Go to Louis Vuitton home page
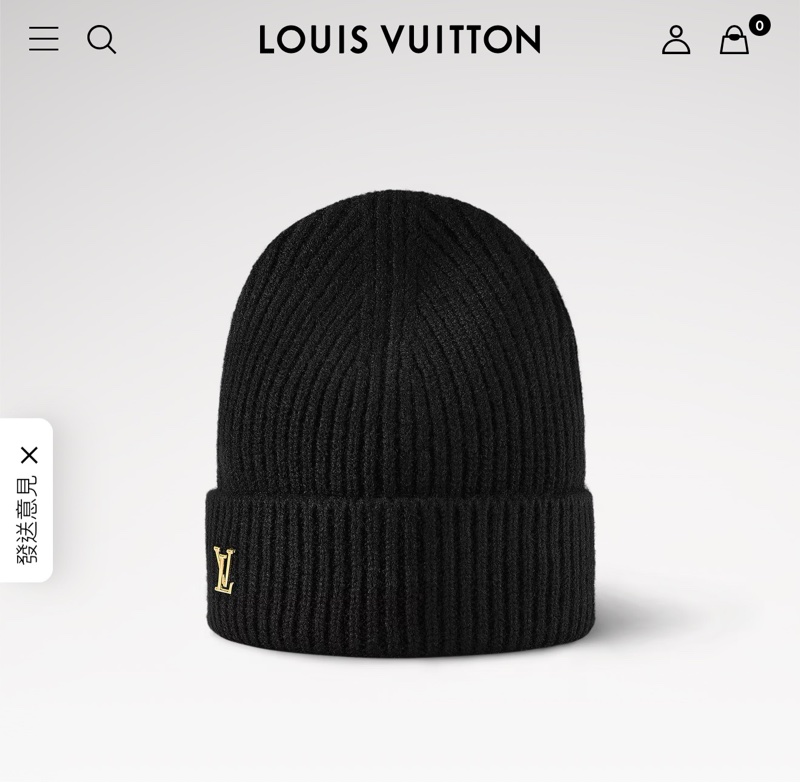This screenshot has height=782, width=800. point(400,40)
